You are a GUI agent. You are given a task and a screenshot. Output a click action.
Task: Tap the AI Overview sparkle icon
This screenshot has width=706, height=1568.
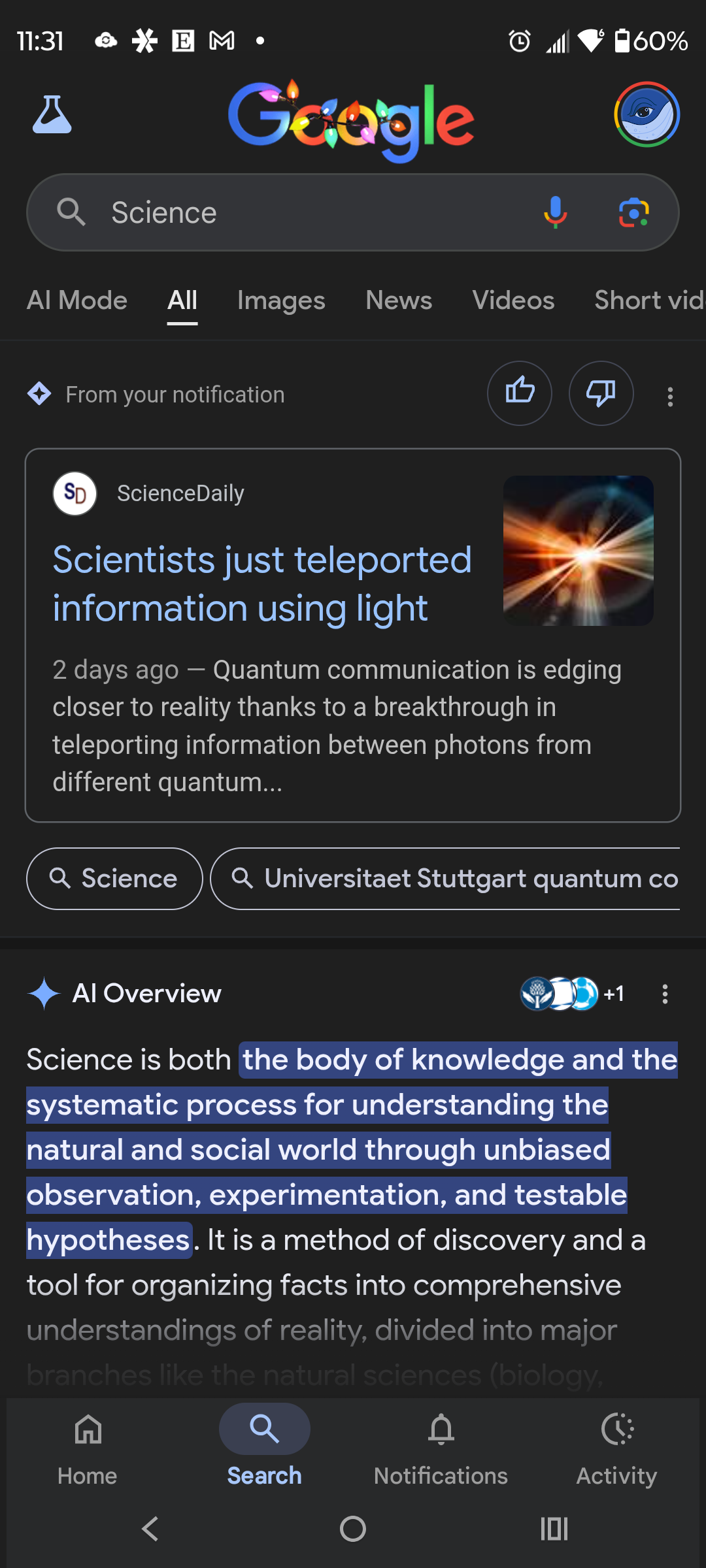point(42,993)
